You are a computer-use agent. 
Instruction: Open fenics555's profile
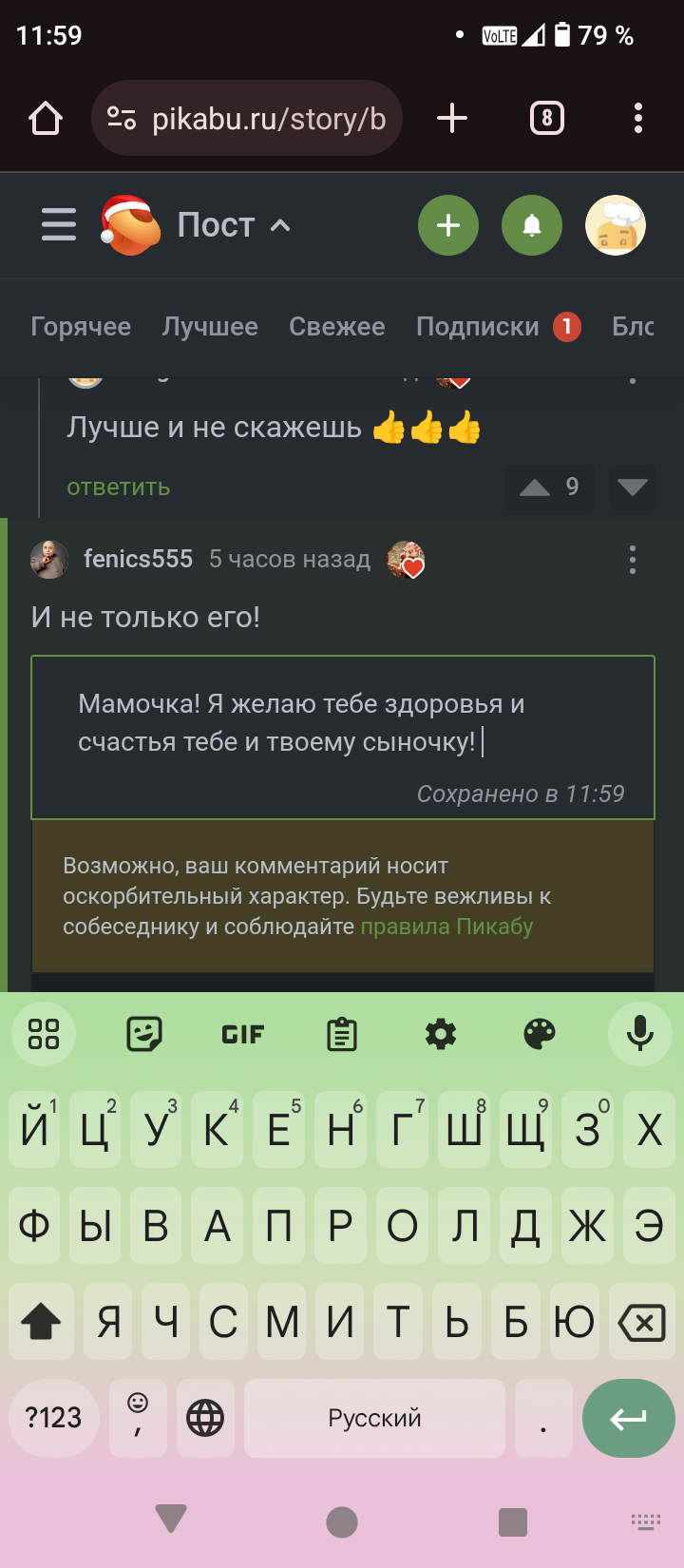(x=138, y=559)
